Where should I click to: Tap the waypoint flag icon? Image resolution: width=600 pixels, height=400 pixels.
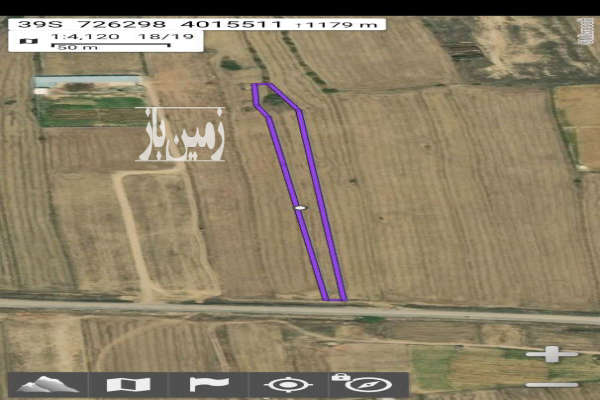[209, 385]
